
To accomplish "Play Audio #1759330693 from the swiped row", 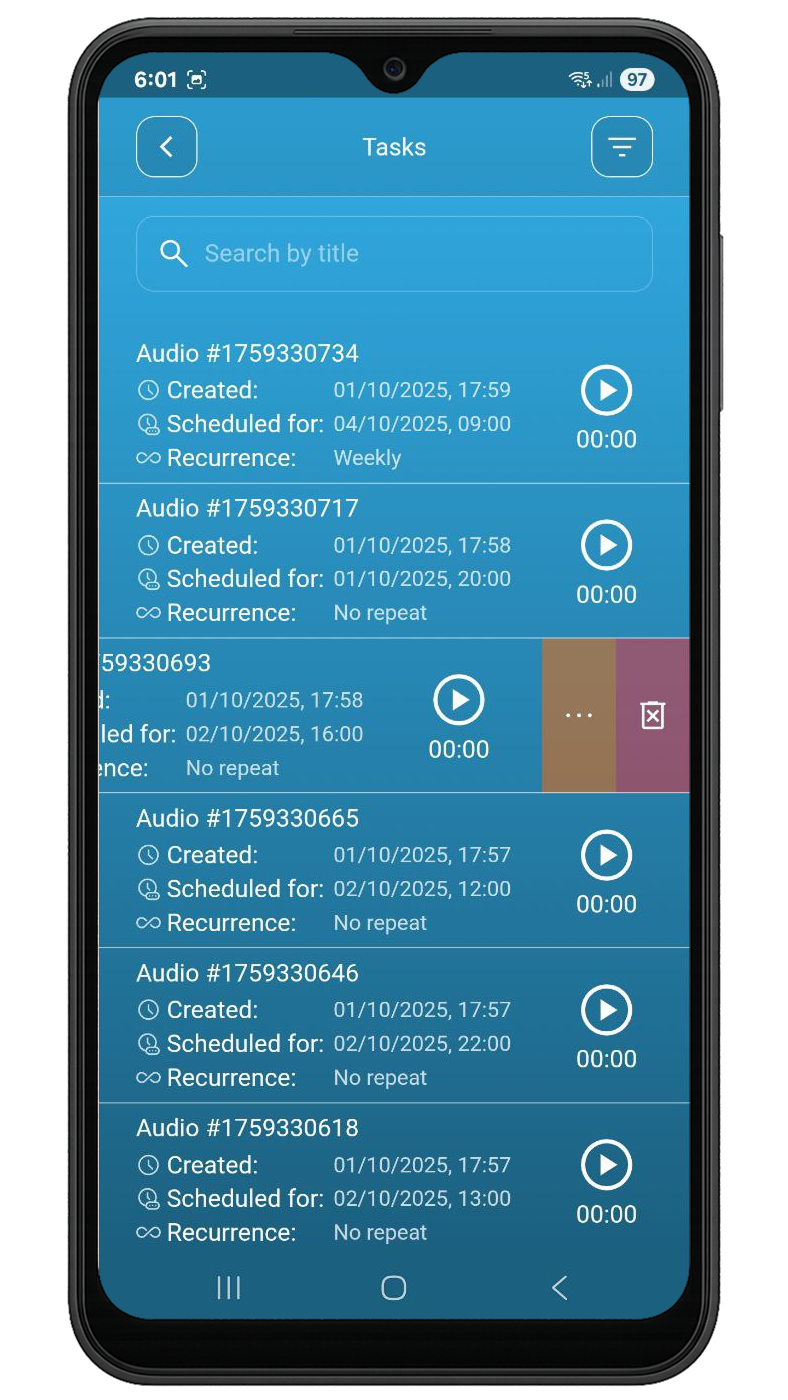I will click(459, 700).
